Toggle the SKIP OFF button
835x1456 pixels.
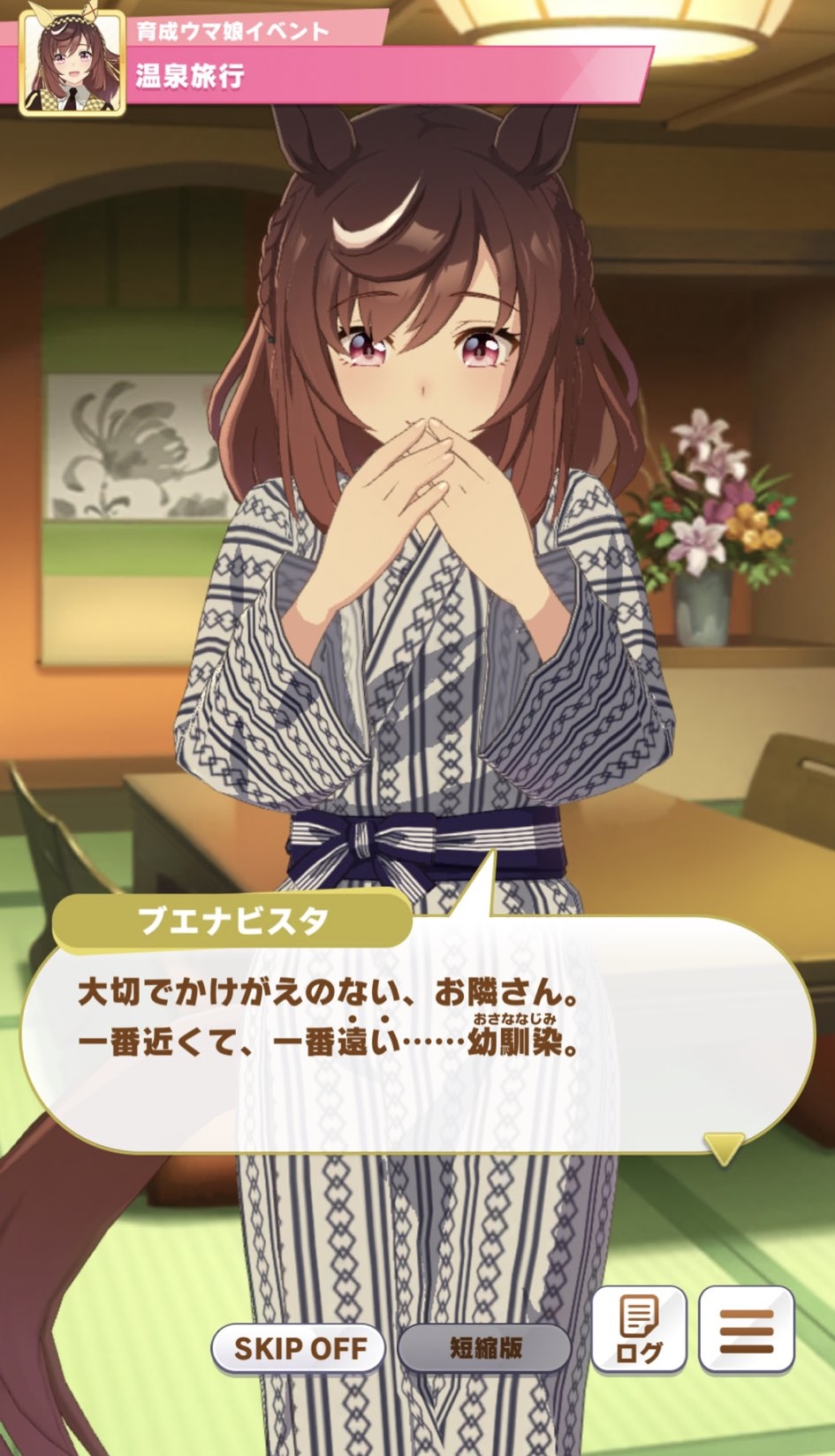(299, 1348)
